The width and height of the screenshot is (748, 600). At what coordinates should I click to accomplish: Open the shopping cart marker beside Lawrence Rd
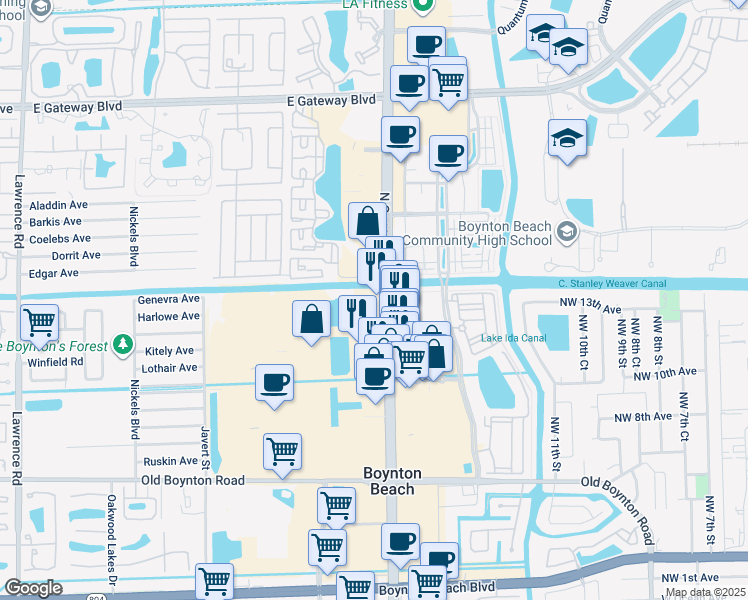tap(40, 326)
